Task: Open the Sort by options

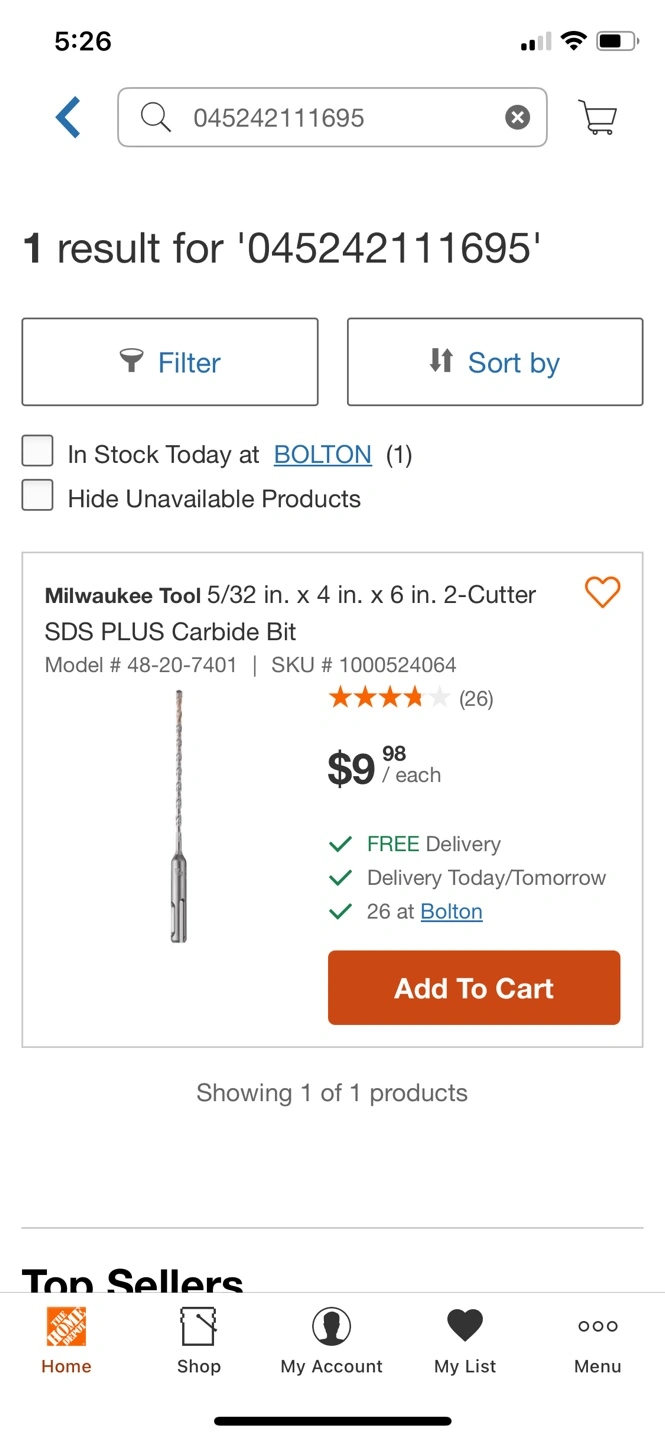Action: click(x=495, y=362)
